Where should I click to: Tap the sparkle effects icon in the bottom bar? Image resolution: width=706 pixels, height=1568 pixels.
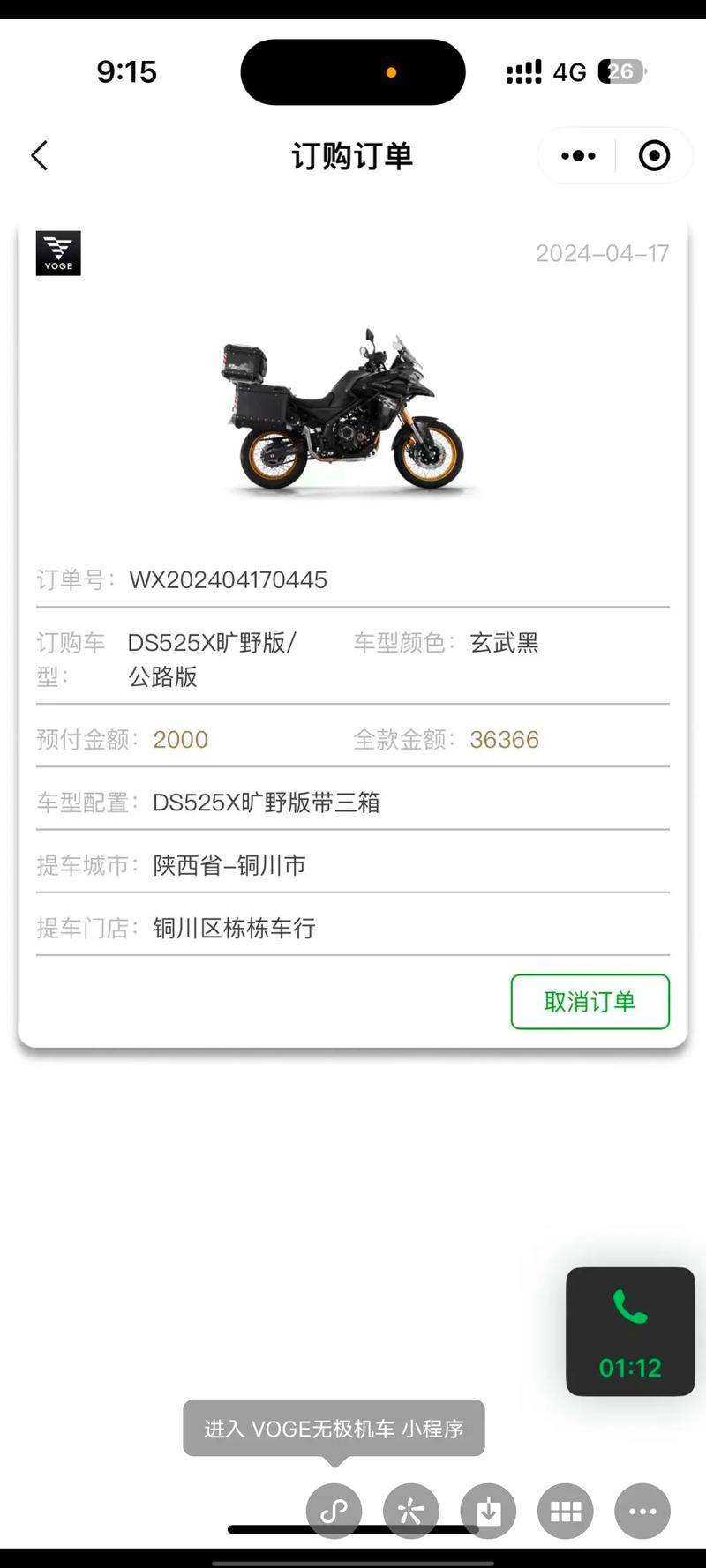click(x=410, y=1511)
